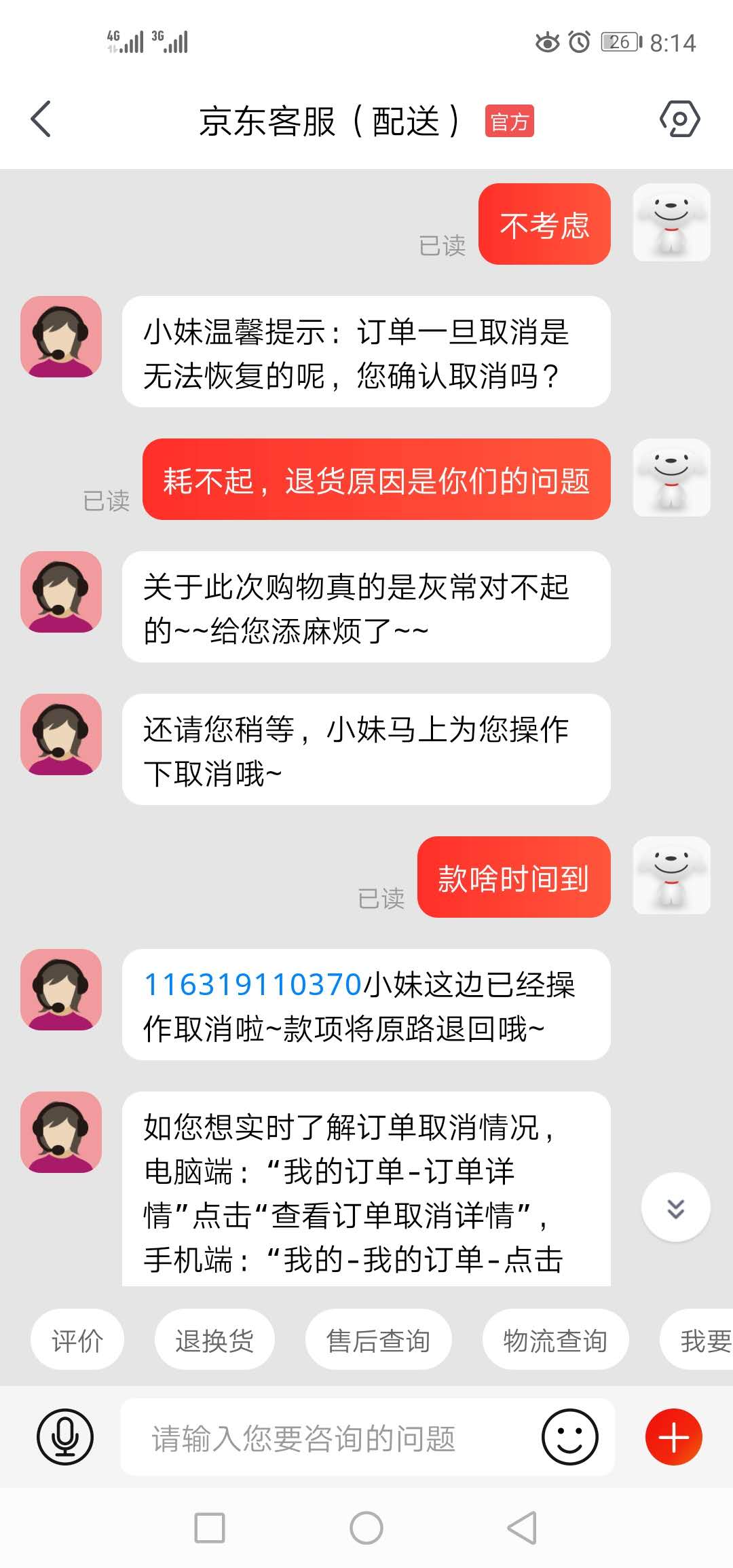Image resolution: width=733 pixels, height=1568 pixels.
Task: Select the 退换货 quick reply chip
Action: pyautogui.click(x=215, y=1339)
